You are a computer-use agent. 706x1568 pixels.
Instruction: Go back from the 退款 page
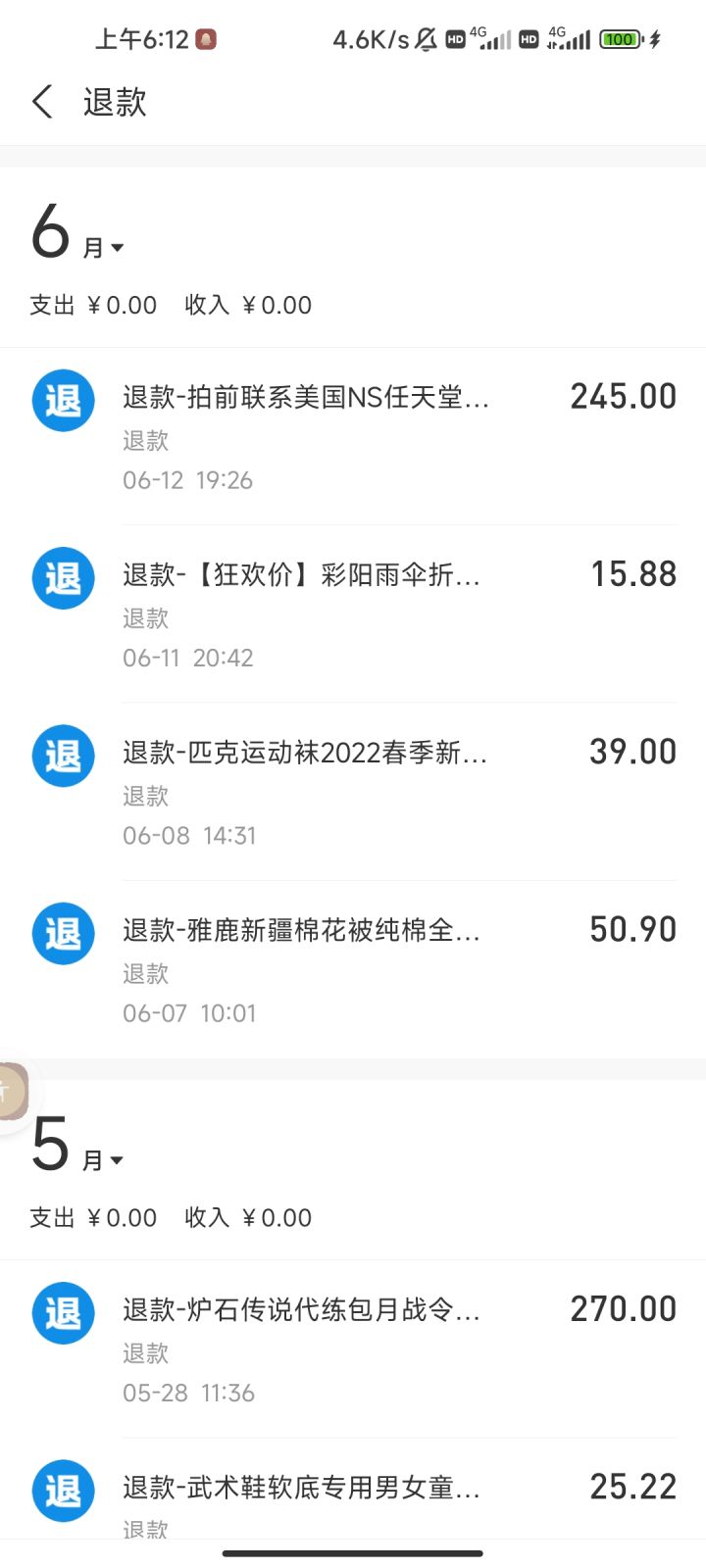42,102
